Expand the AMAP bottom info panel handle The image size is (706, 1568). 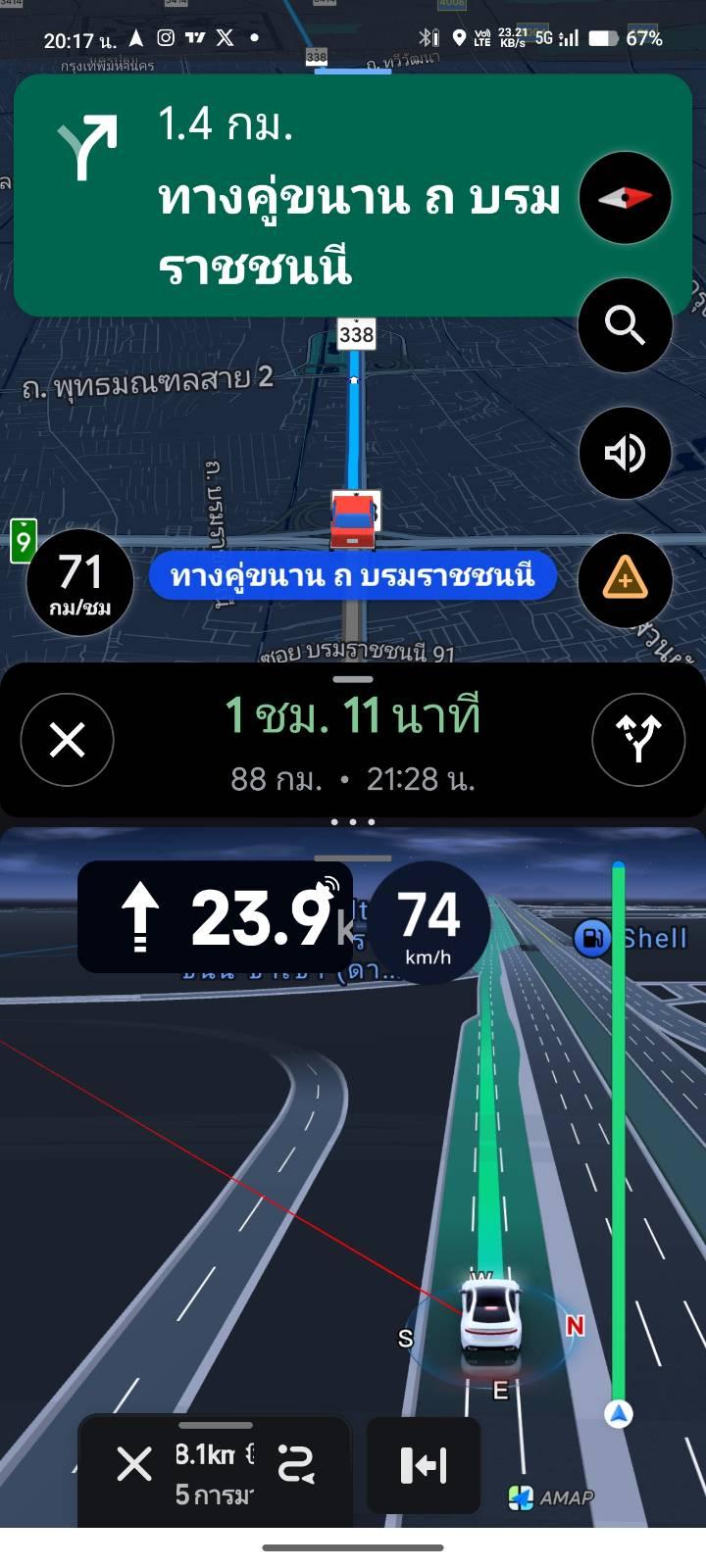point(216,1426)
